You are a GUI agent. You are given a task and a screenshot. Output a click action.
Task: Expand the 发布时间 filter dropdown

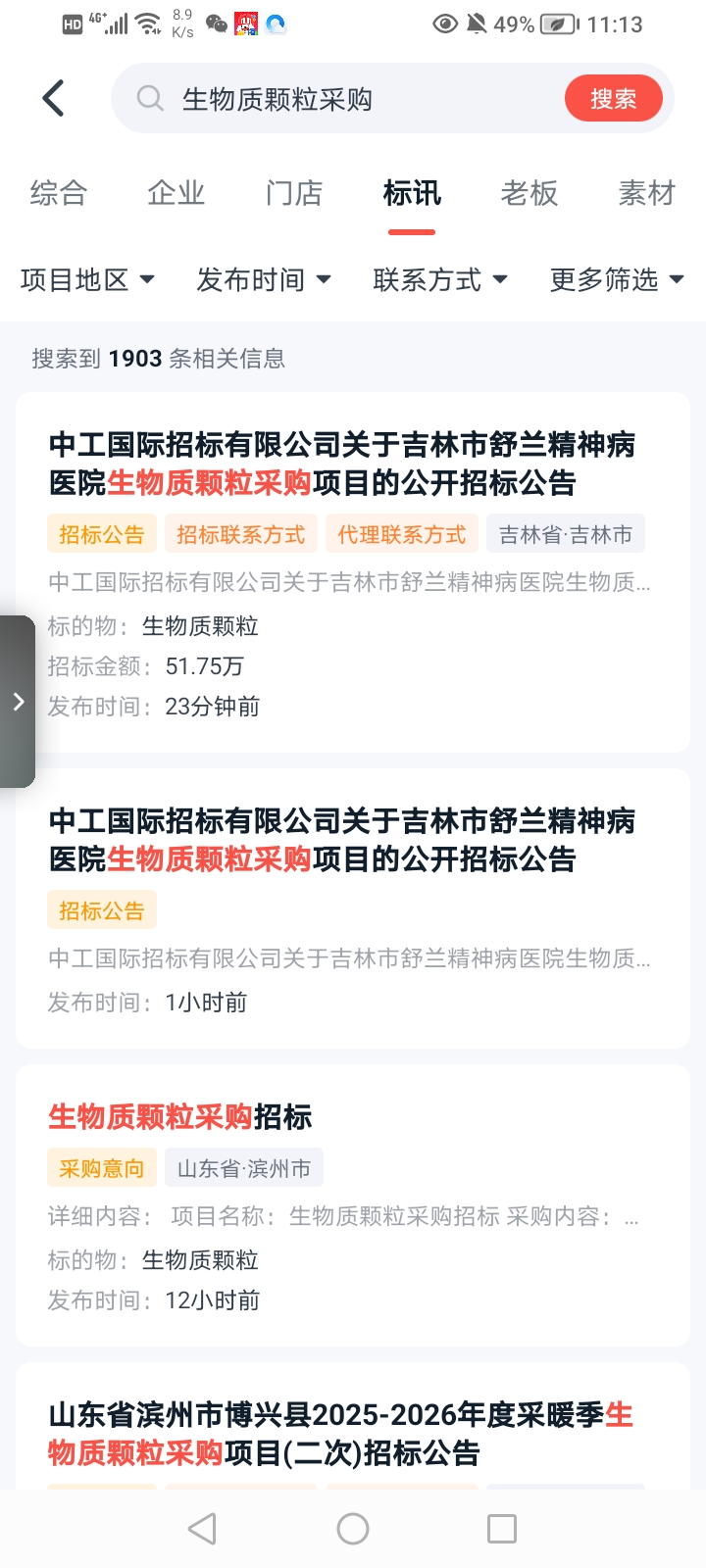click(264, 280)
